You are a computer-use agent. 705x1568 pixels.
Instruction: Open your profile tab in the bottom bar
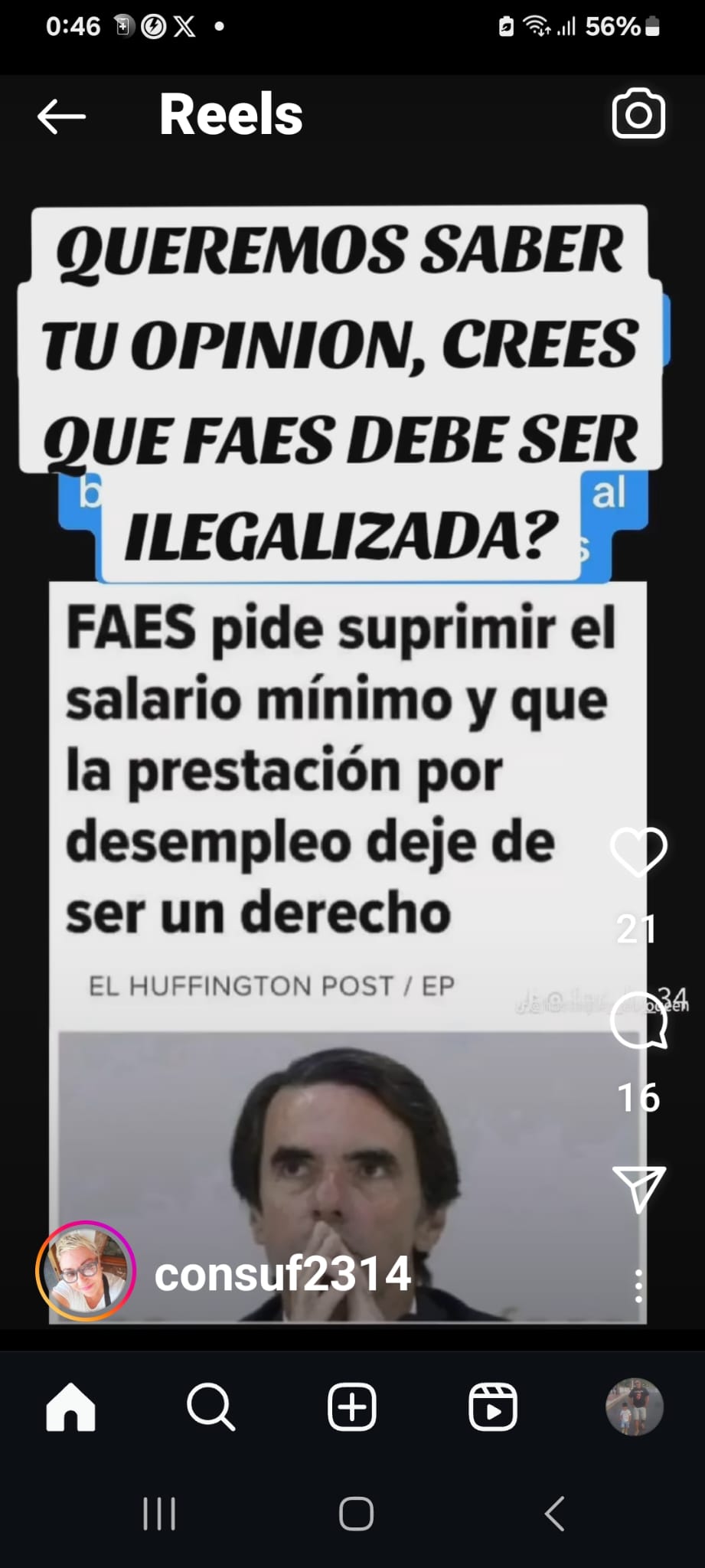point(634,1406)
